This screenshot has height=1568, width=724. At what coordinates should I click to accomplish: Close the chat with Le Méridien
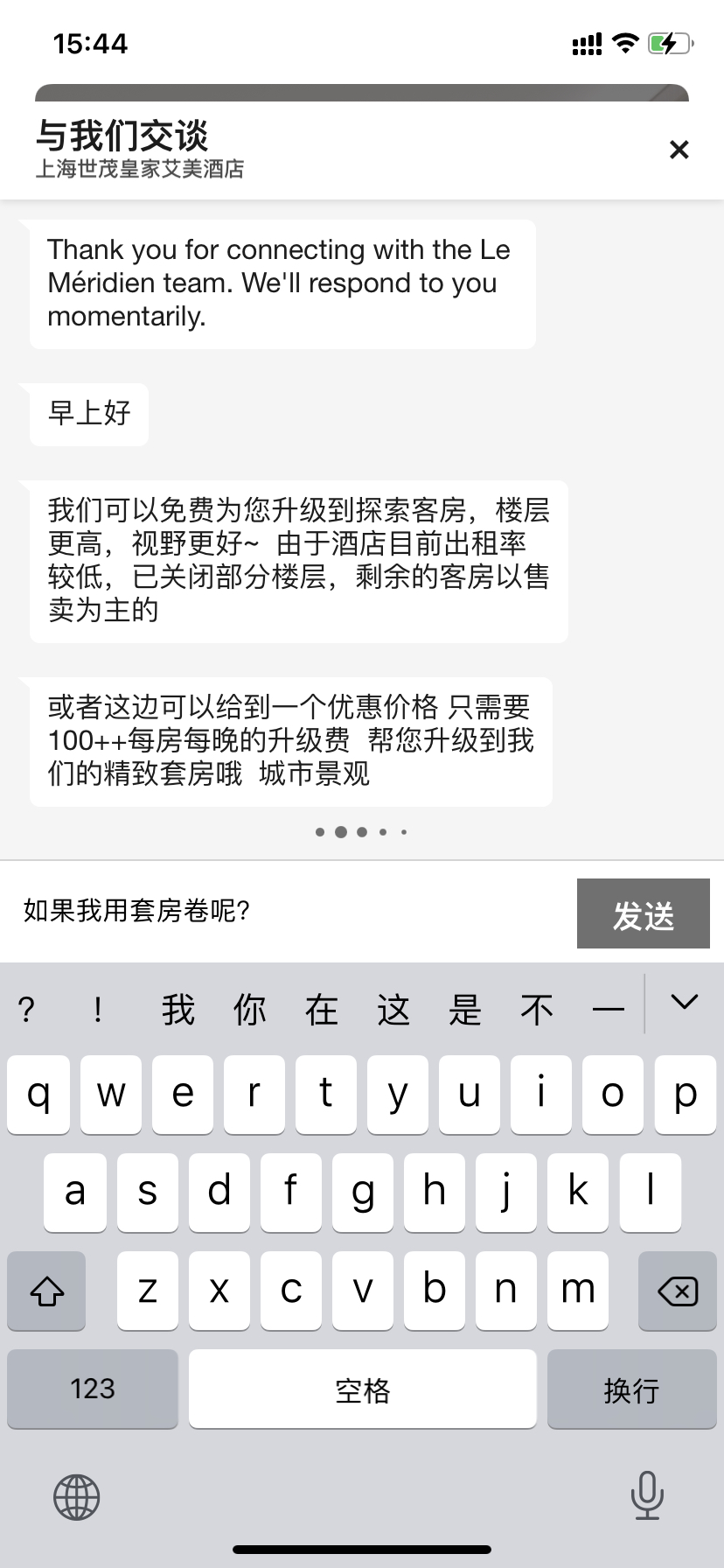coord(679,150)
